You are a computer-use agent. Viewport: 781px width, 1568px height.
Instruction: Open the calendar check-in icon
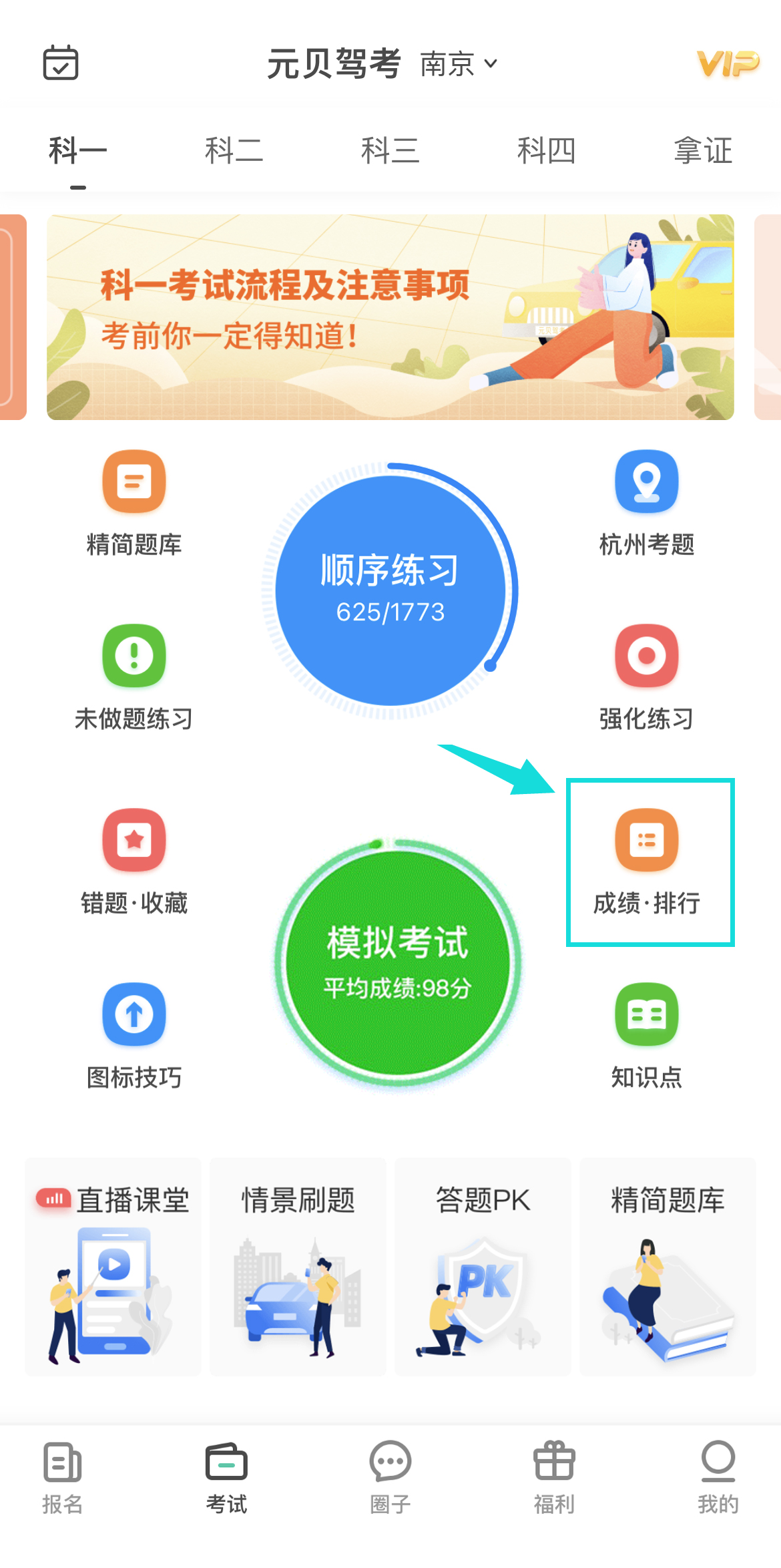(x=61, y=63)
